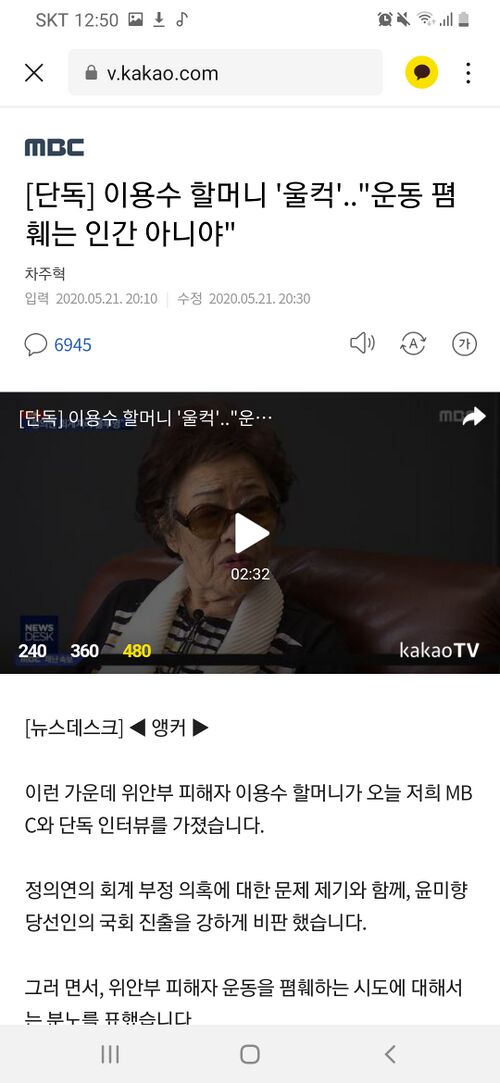The width and height of the screenshot is (500, 1083).
Task: Share the video with arrow icon
Action: click(x=474, y=416)
